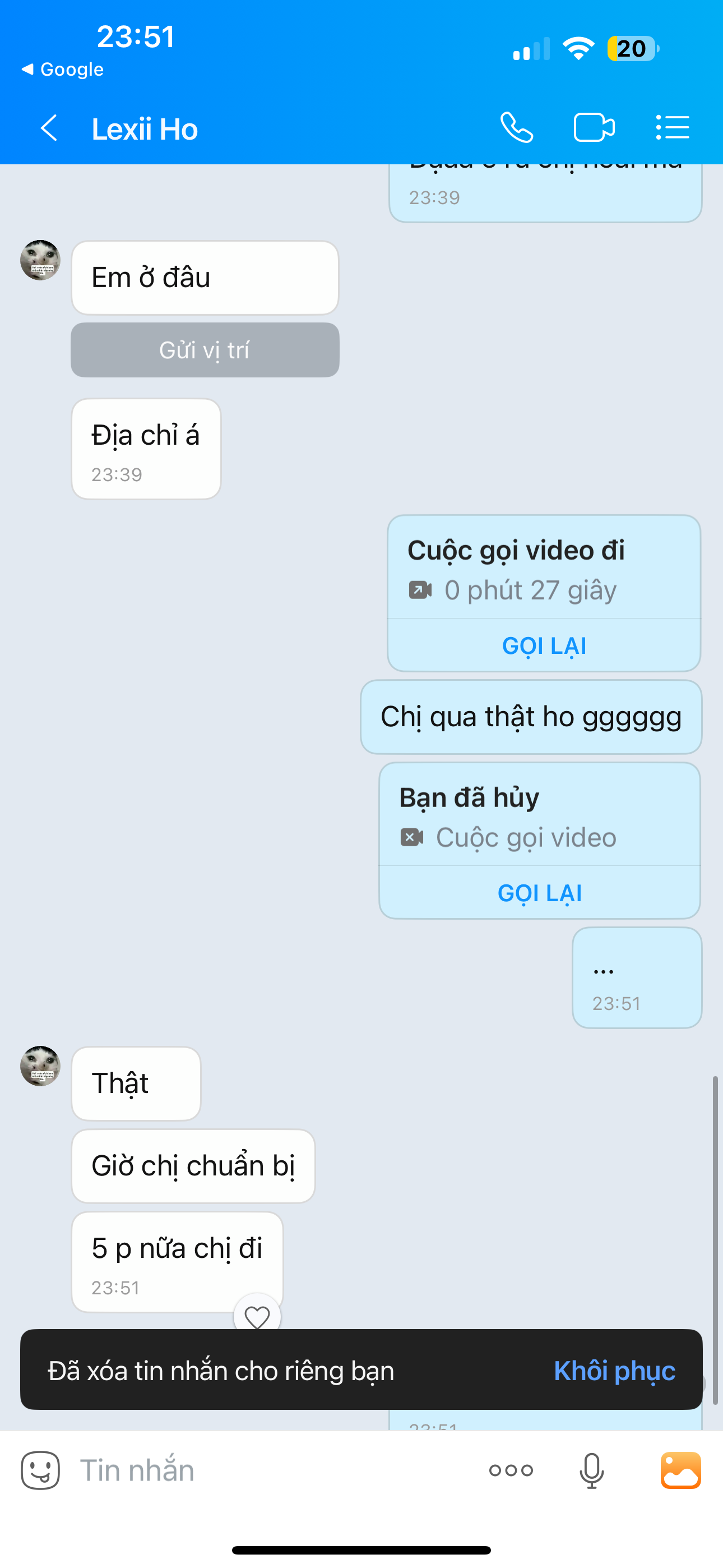The width and height of the screenshot is (723, 1568).
Task: Open the photo gallery picker
Action: click(x=680, y=1470)
